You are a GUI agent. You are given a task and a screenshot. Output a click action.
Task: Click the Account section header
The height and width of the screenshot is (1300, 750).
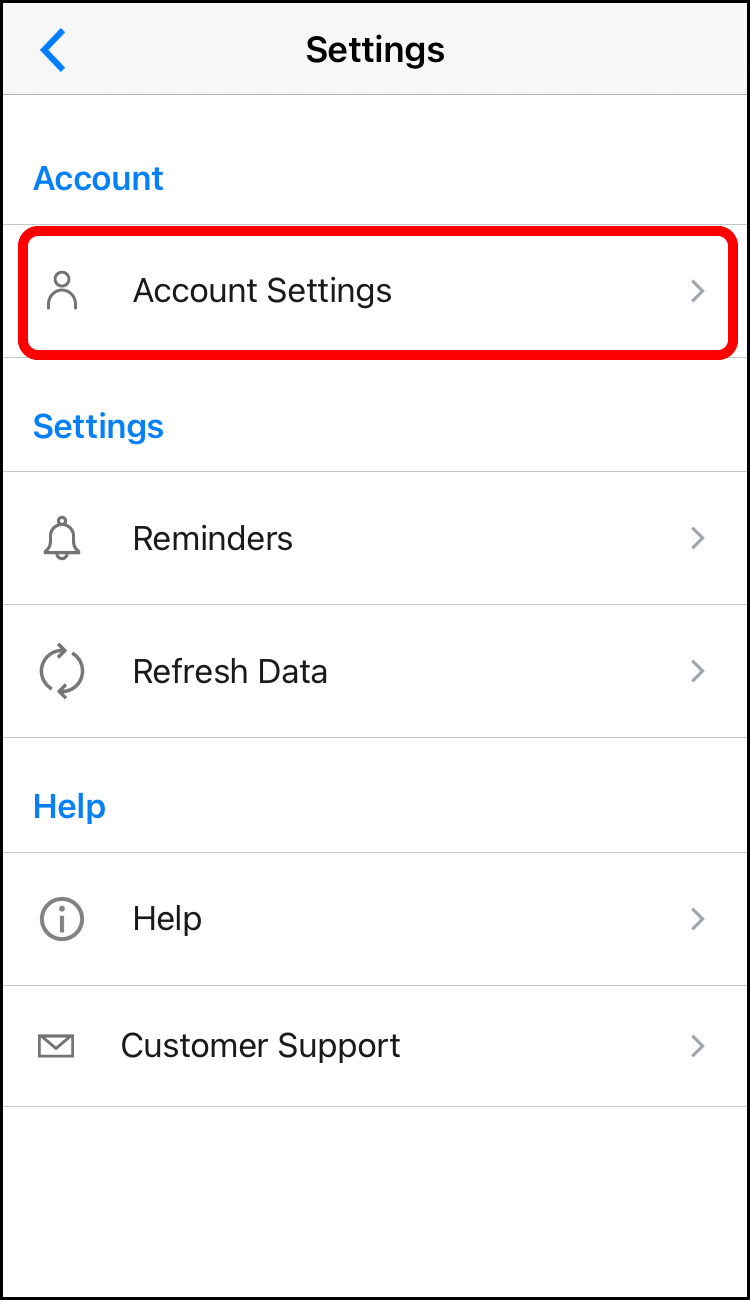[x=98, y=178]
